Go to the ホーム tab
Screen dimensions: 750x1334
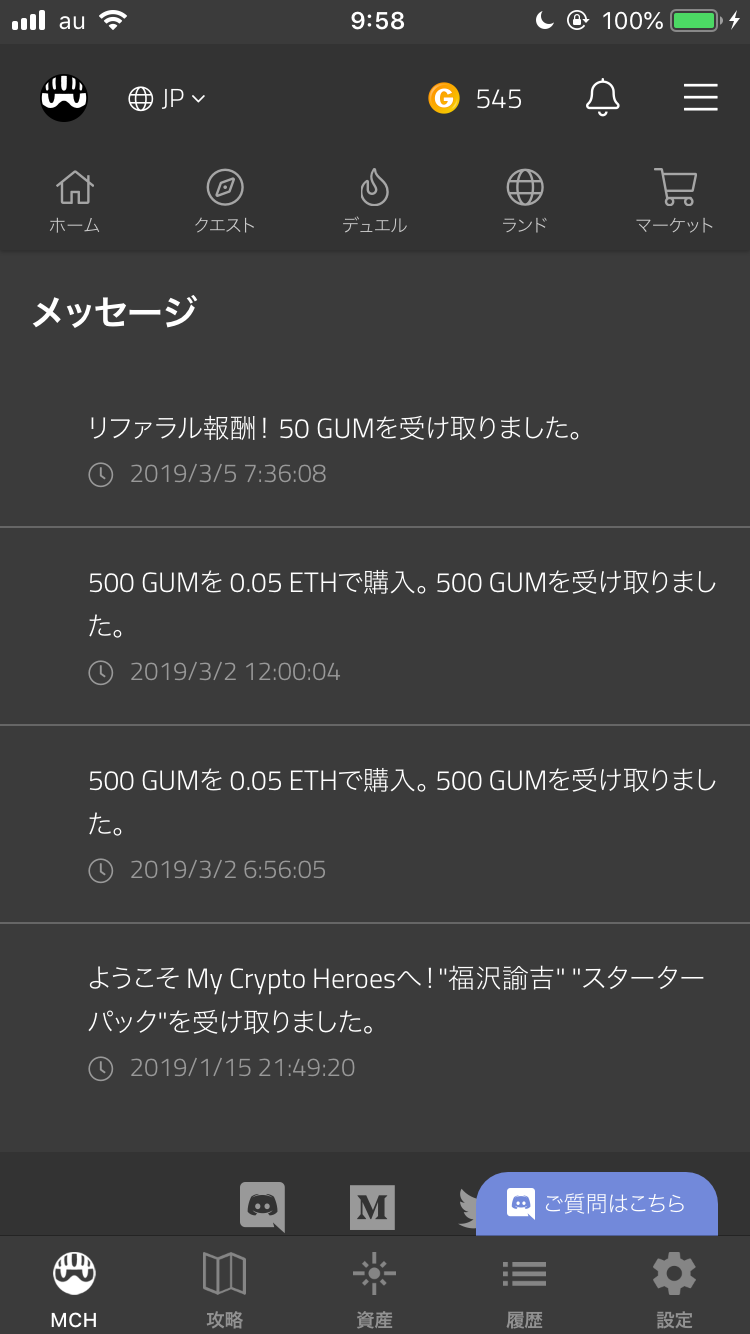click(75, 201)
